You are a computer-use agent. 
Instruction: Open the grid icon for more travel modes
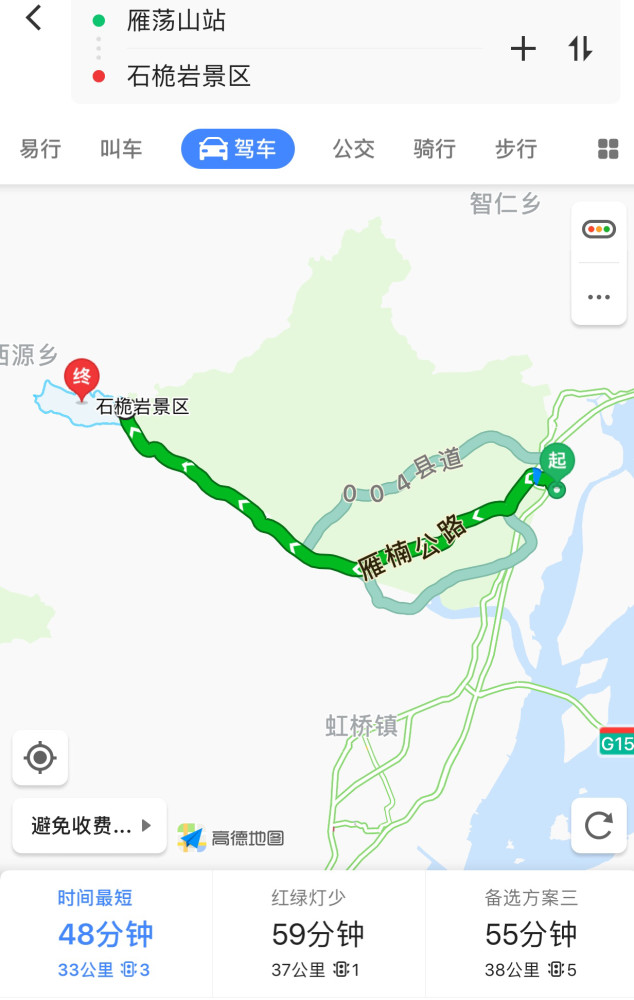608,150
